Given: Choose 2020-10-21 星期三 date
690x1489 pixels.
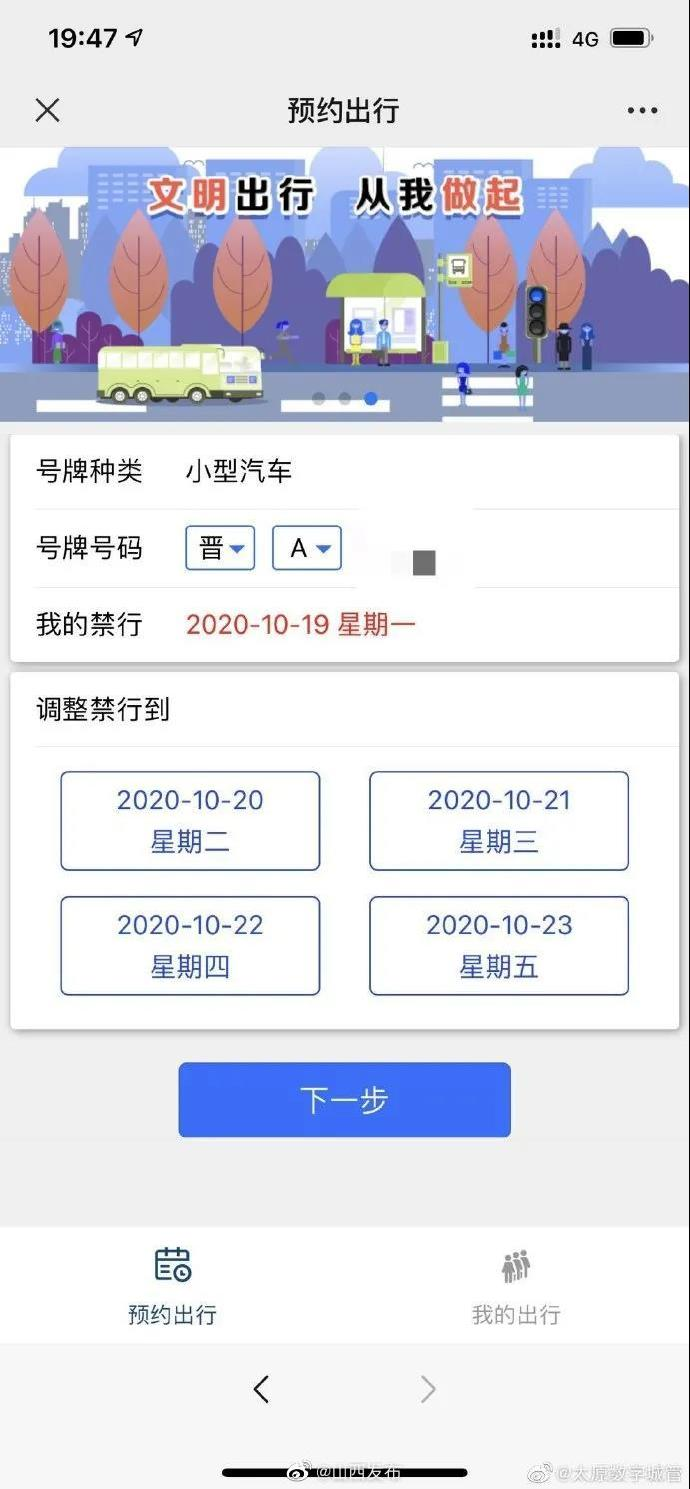Looking at the screenshot, I should tap(499, 820).
